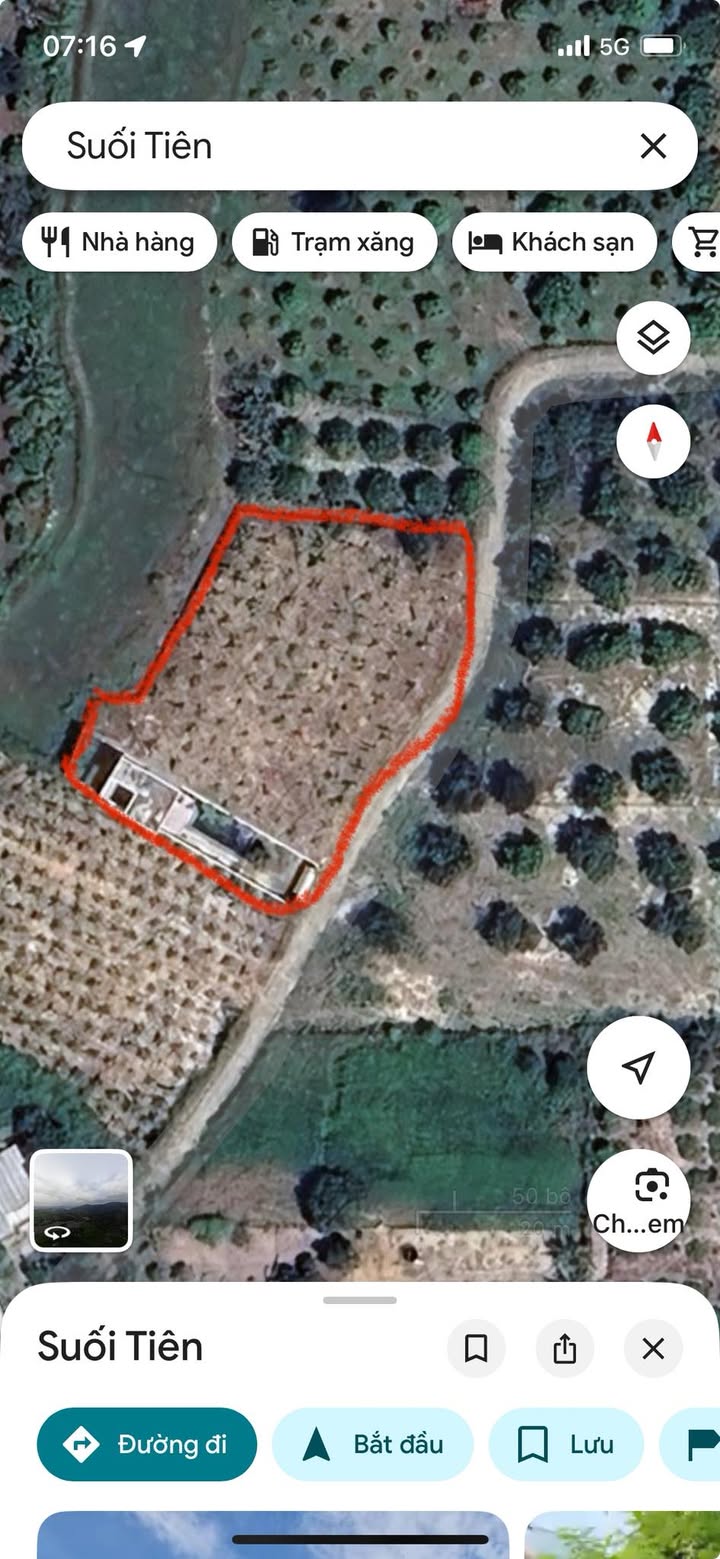The width and height of the screenshot is (720, 1559).
Task: Tap the Suối Tiên search field
Action: pyautogui.click(x=330, y=146)
